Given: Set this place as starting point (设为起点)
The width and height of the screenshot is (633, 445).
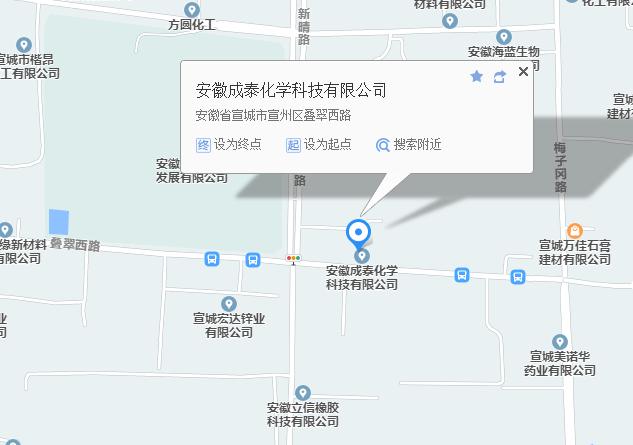Looking at the screenshot, I should pyautogui.click(x=319, y=144).
